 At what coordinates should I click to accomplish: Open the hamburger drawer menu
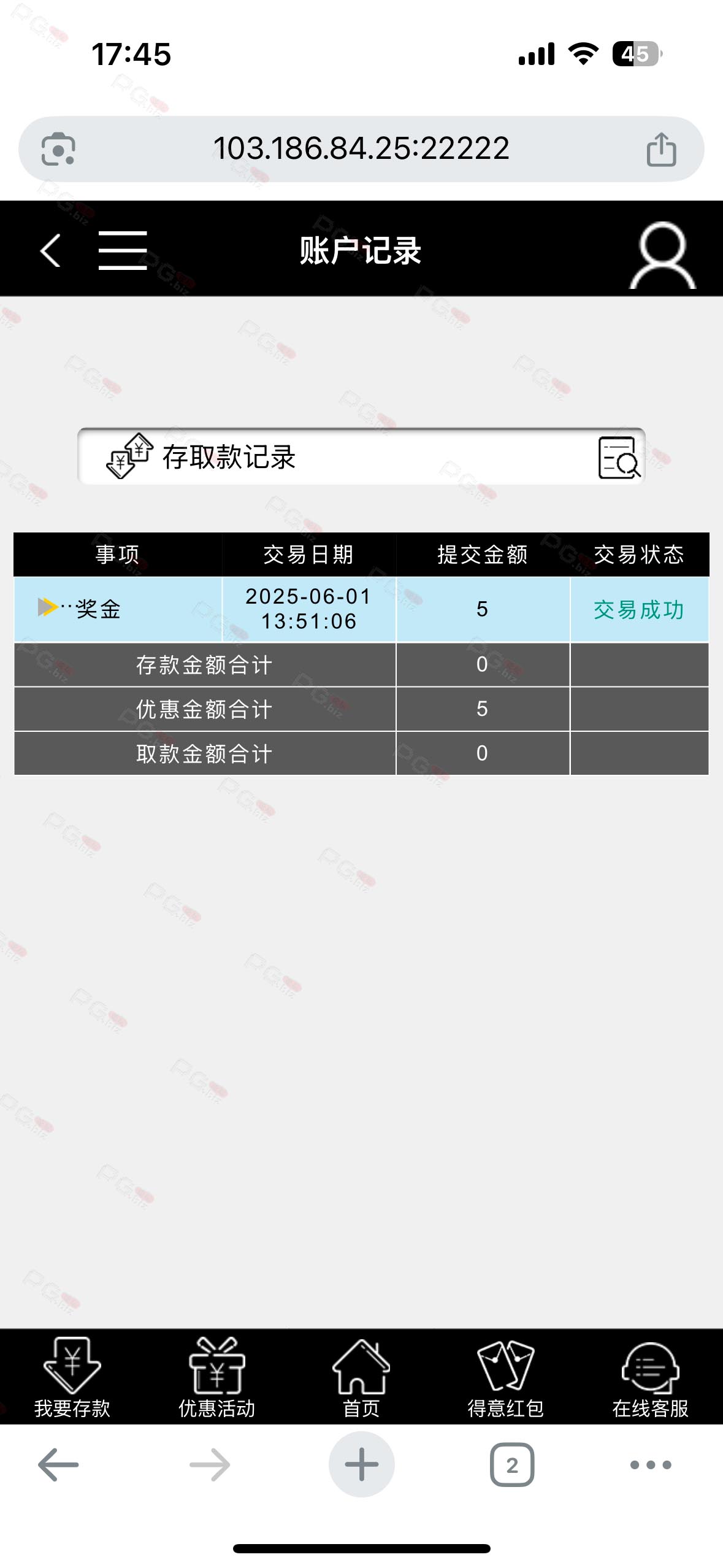pos(123,250)
